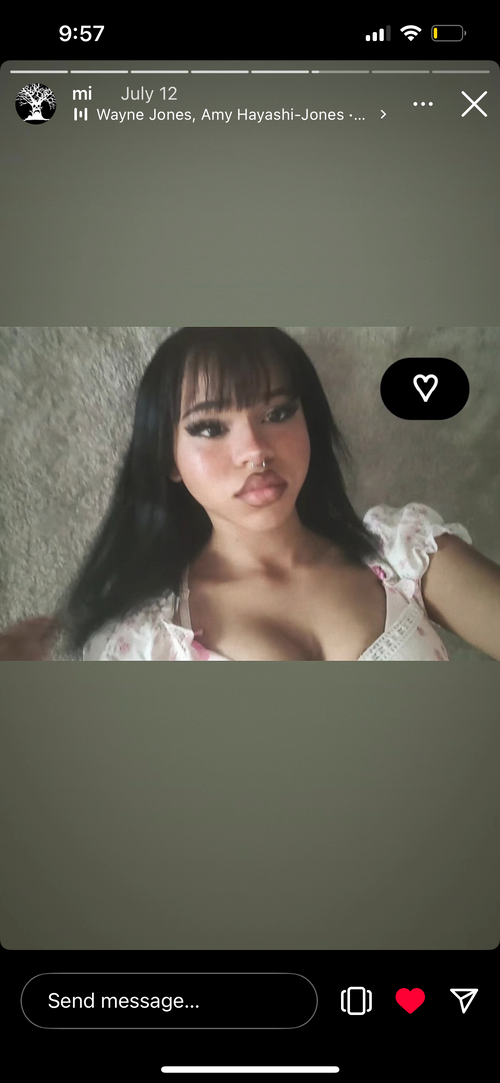Open the poster's profile picture
500x1083 pixels.
click(35, 104)
